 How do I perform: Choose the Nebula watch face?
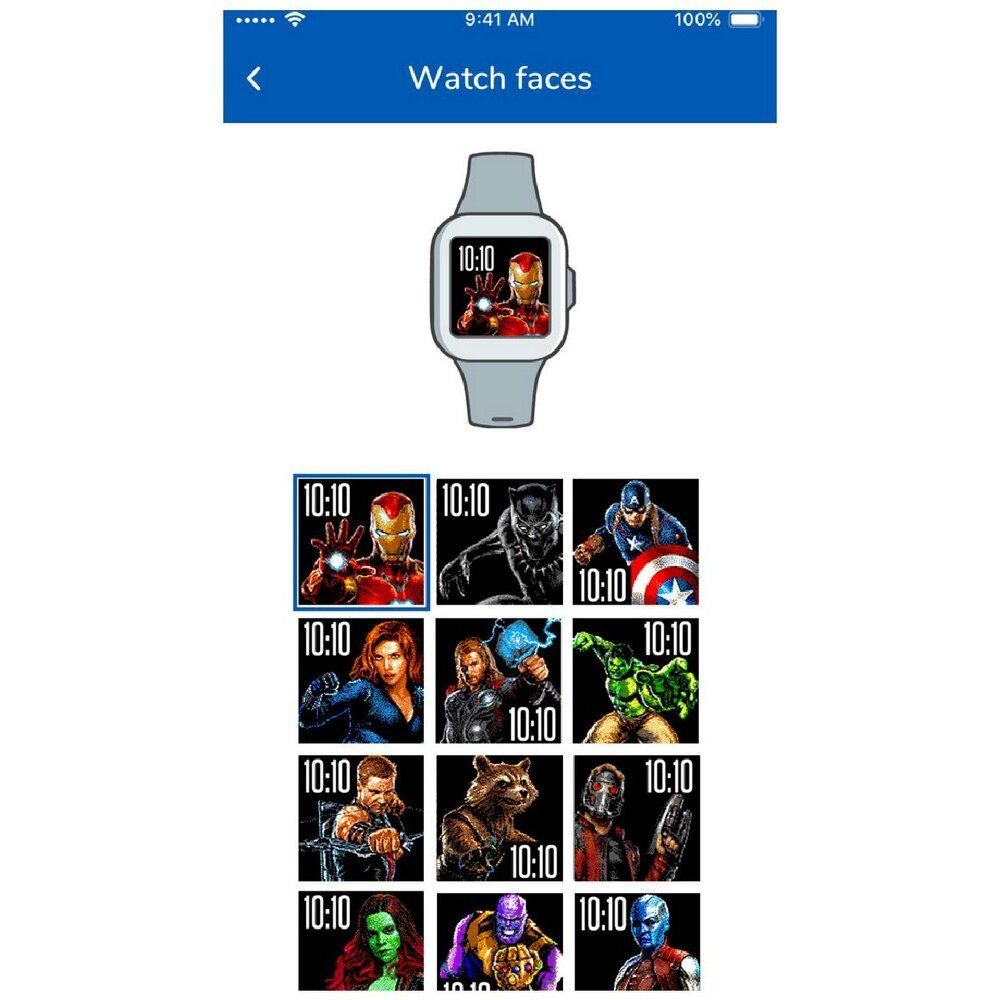coord(636,941)
